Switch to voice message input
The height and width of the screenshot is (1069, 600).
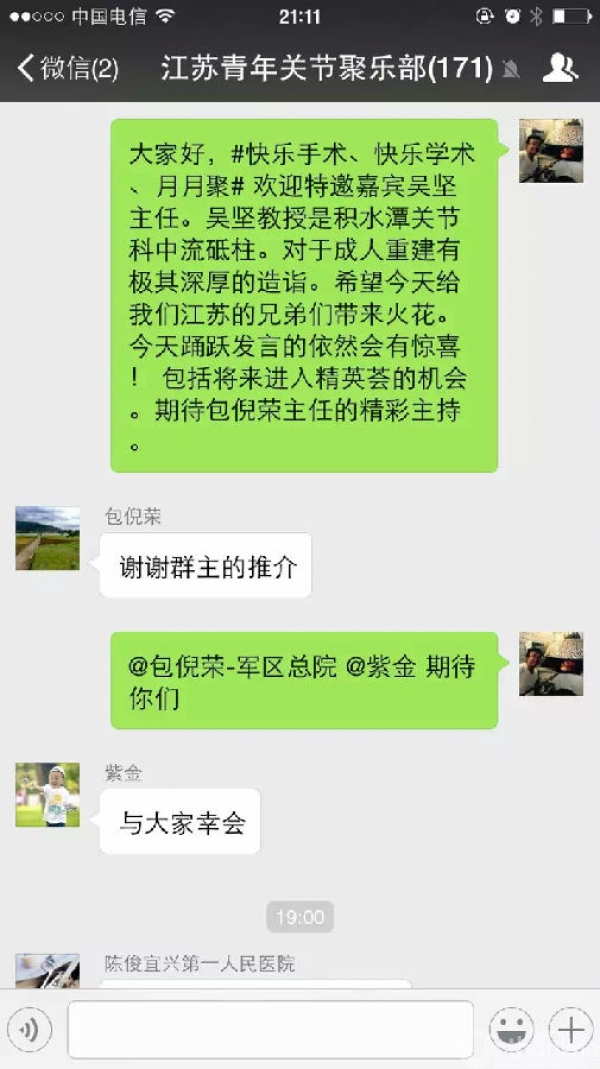point(29,1029)
